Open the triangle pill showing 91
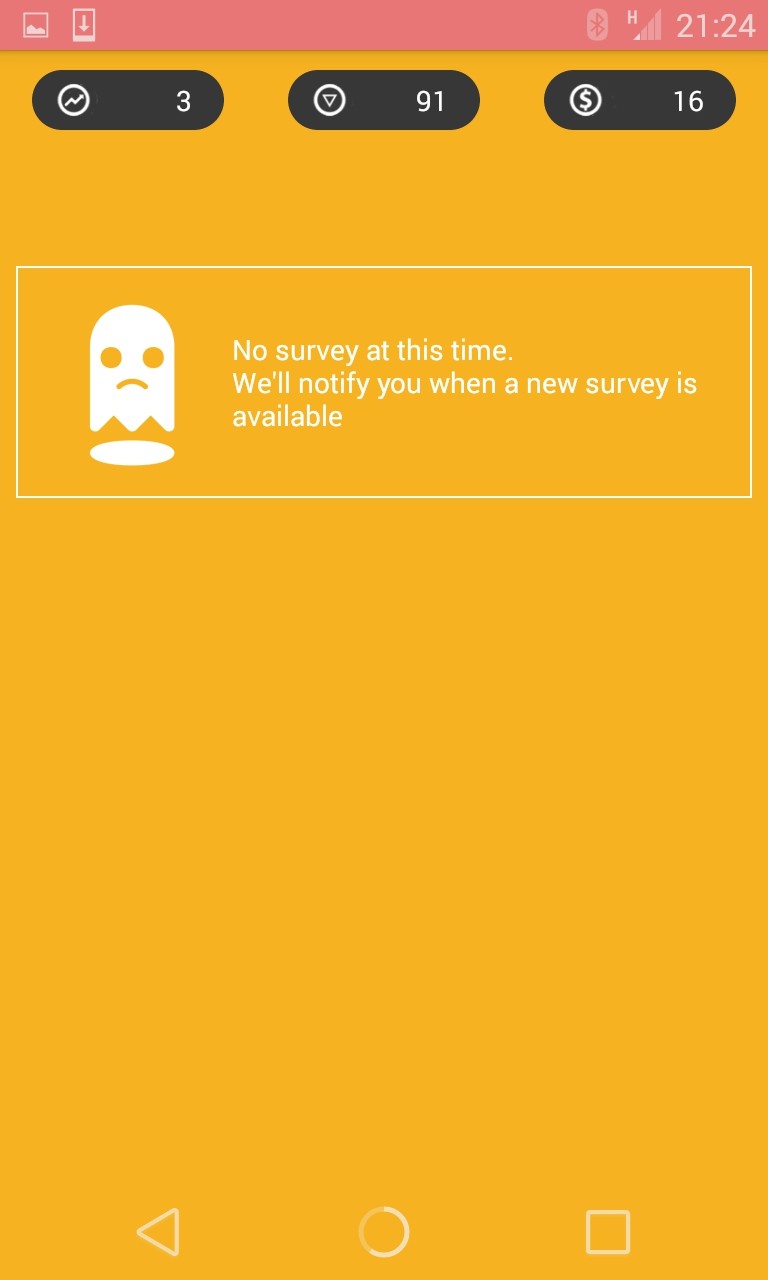The width and height of the screenshot is (768, 1280). [384, 100]
